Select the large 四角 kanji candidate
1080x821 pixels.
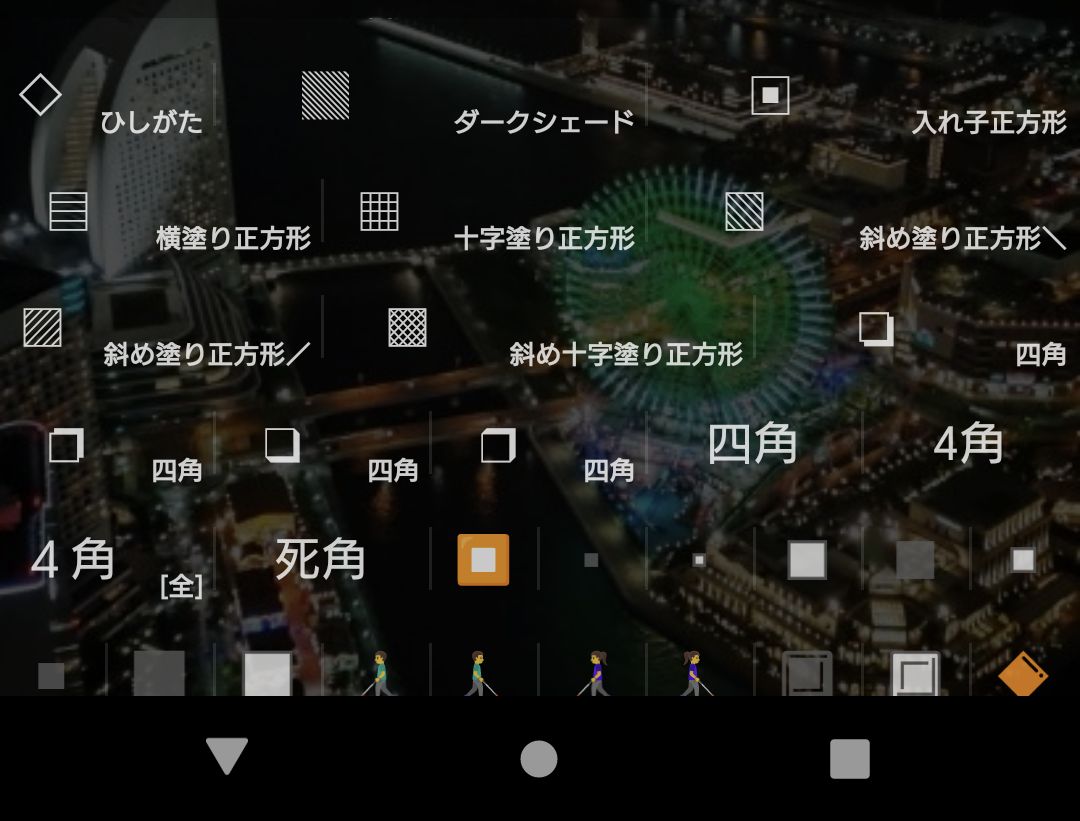pyautogui.click(x=753, y=444)
